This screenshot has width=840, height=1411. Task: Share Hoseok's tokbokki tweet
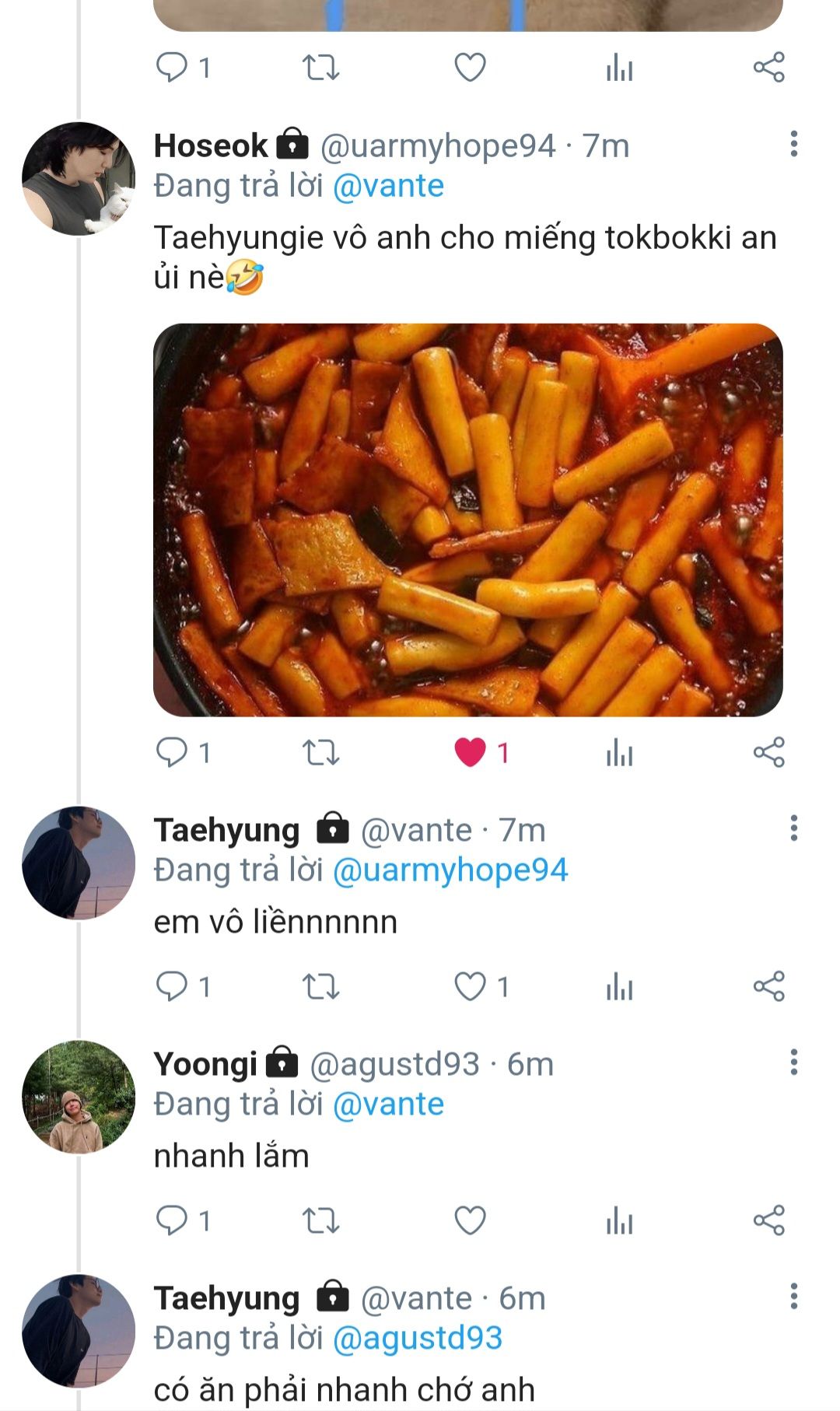768,752
